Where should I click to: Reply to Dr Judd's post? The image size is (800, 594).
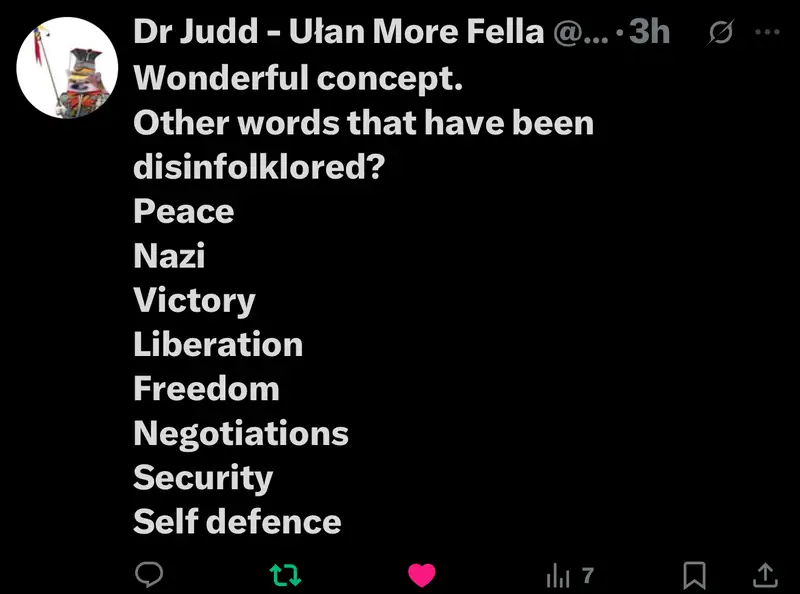(x=148, y=575)
